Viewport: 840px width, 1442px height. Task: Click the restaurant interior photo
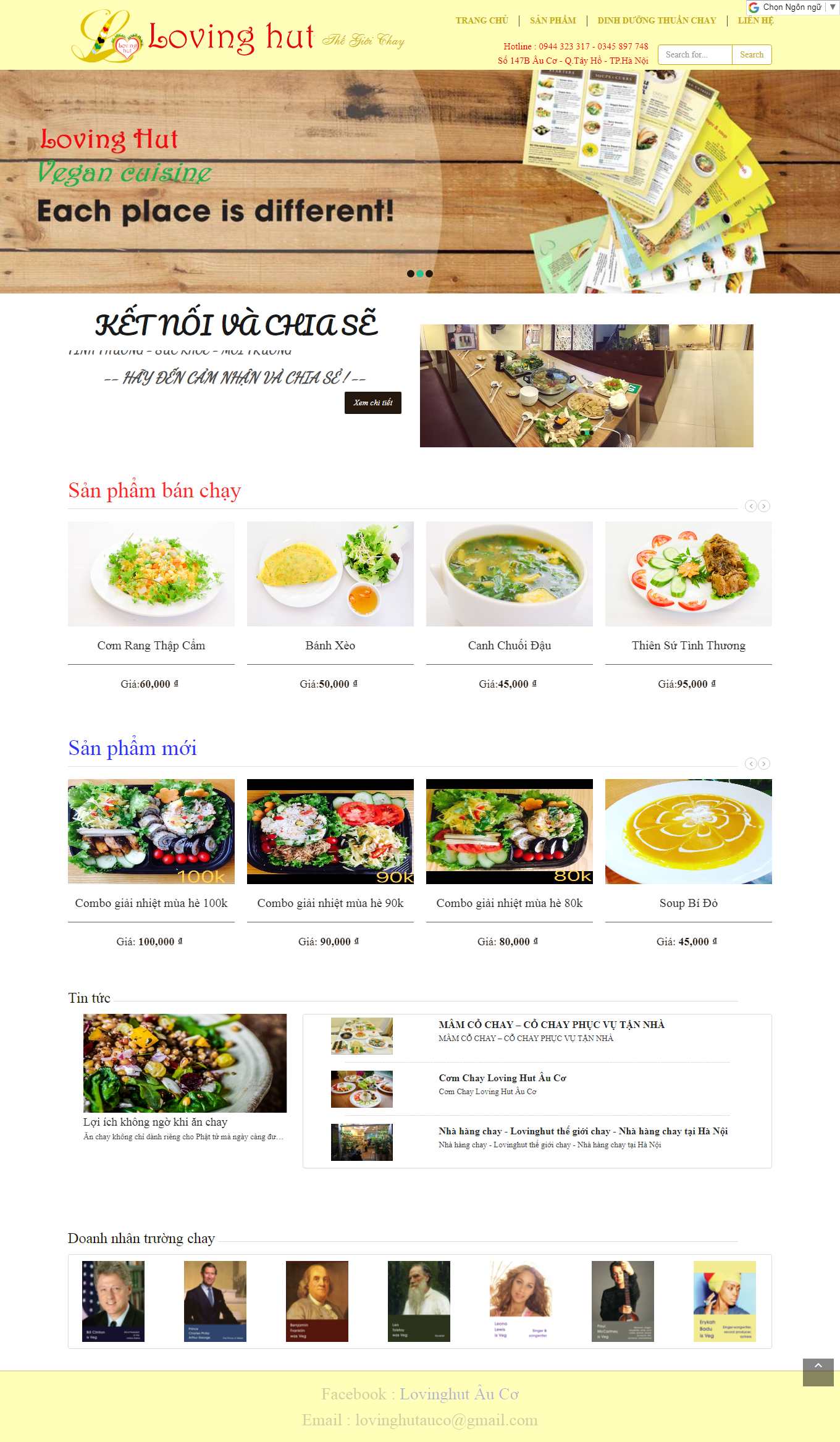click(586, 386)
